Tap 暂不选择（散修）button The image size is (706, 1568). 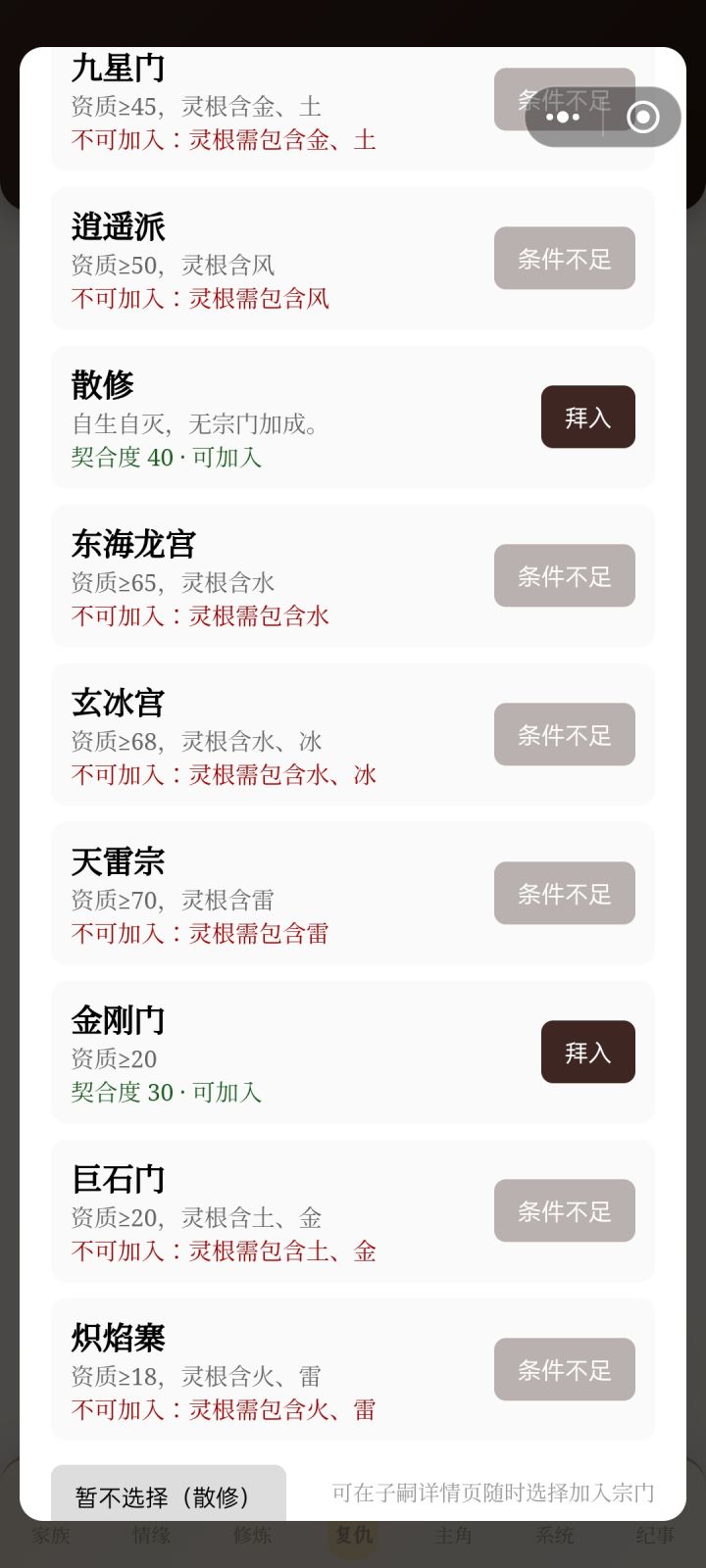pos(168,1494)
